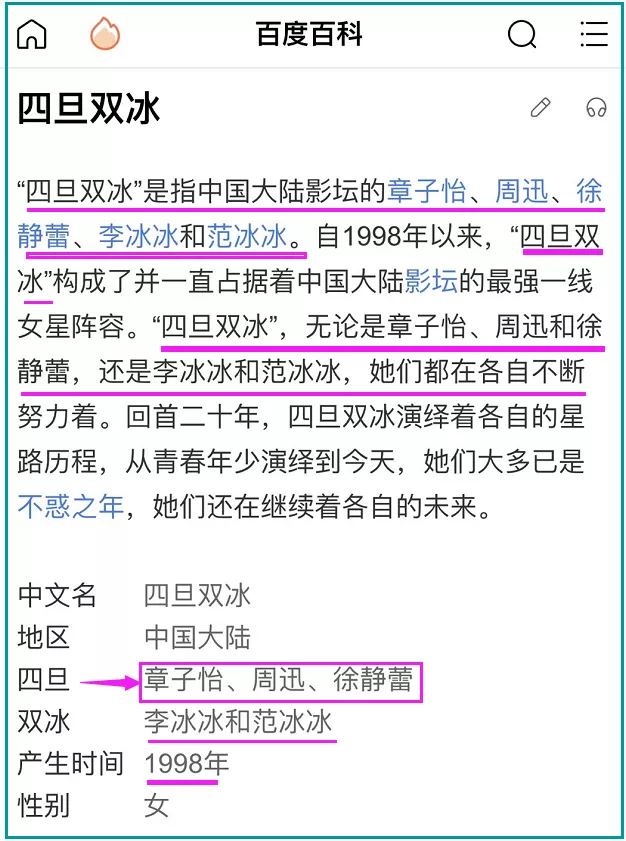Open the 不惑之年 link
The height and width of the screenshot is (841, 626).
pos(71,507)
